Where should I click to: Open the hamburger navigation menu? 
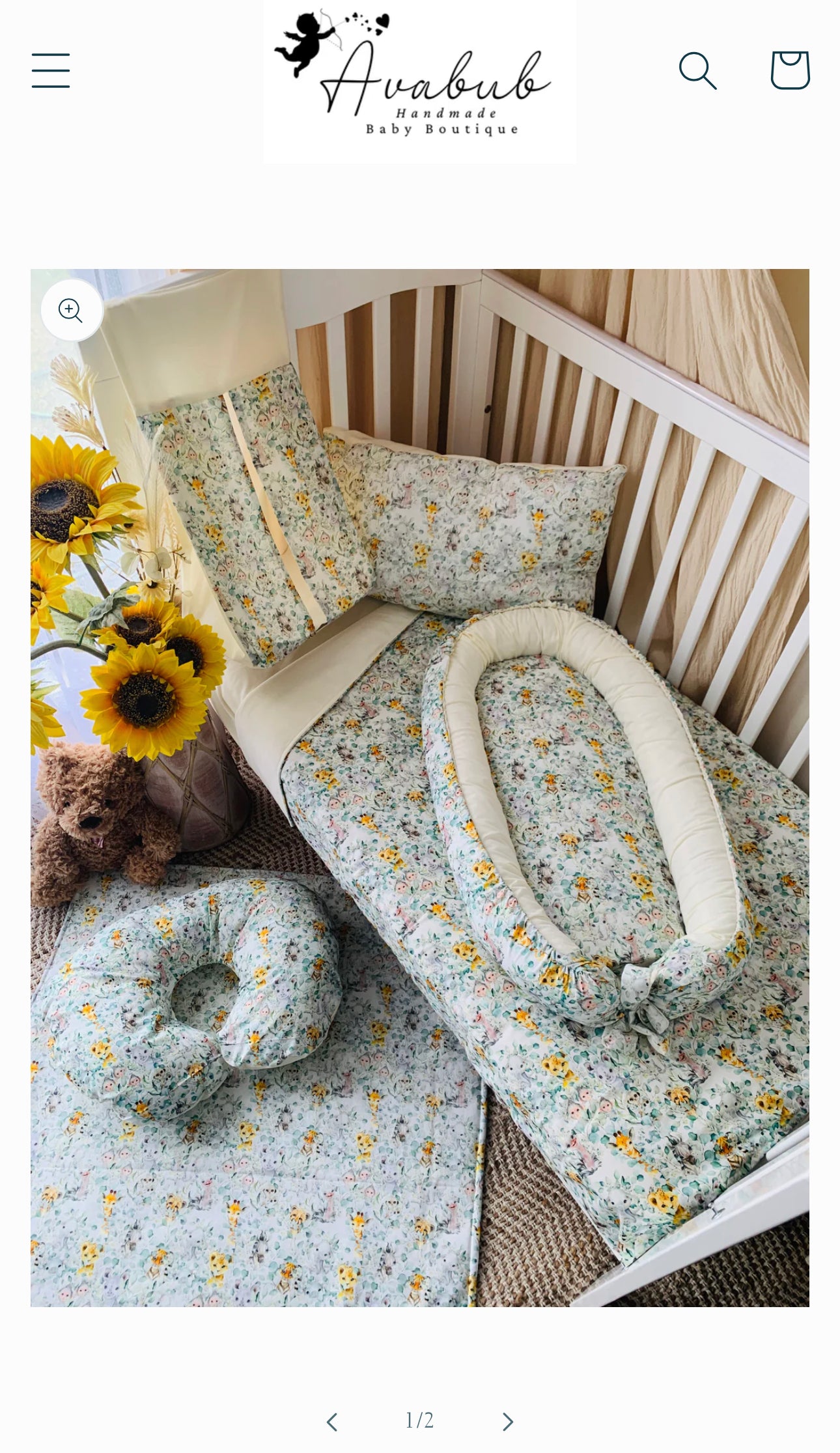51,70
